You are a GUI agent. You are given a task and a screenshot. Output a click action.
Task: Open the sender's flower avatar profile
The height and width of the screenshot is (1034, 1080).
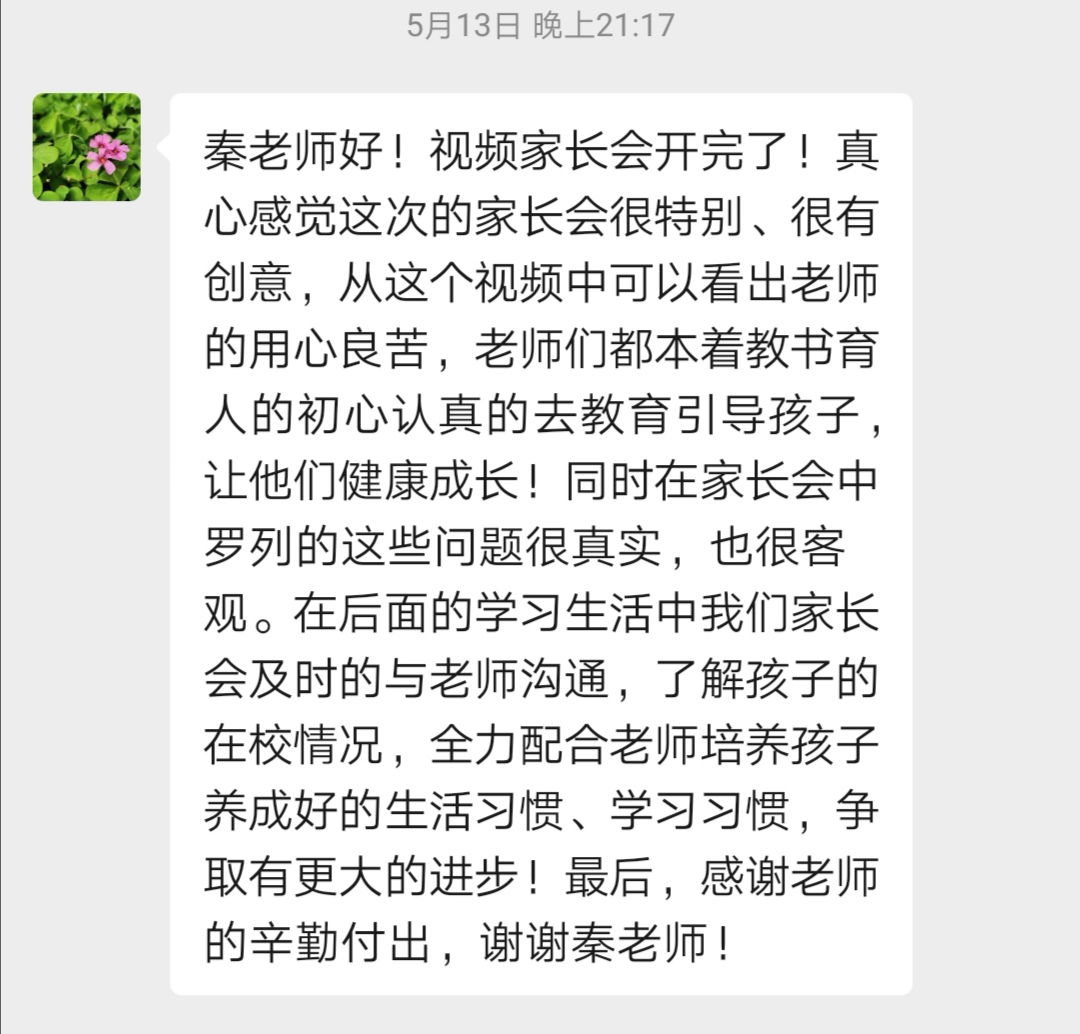pos(87,147)
